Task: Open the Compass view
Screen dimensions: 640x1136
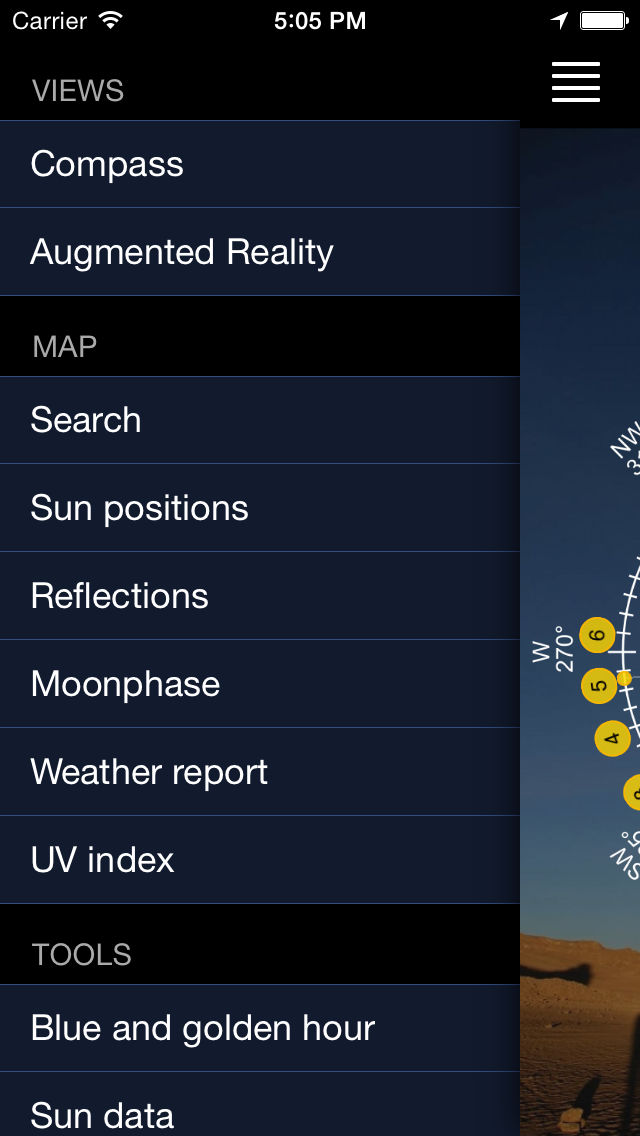Action: pos(259,164)
